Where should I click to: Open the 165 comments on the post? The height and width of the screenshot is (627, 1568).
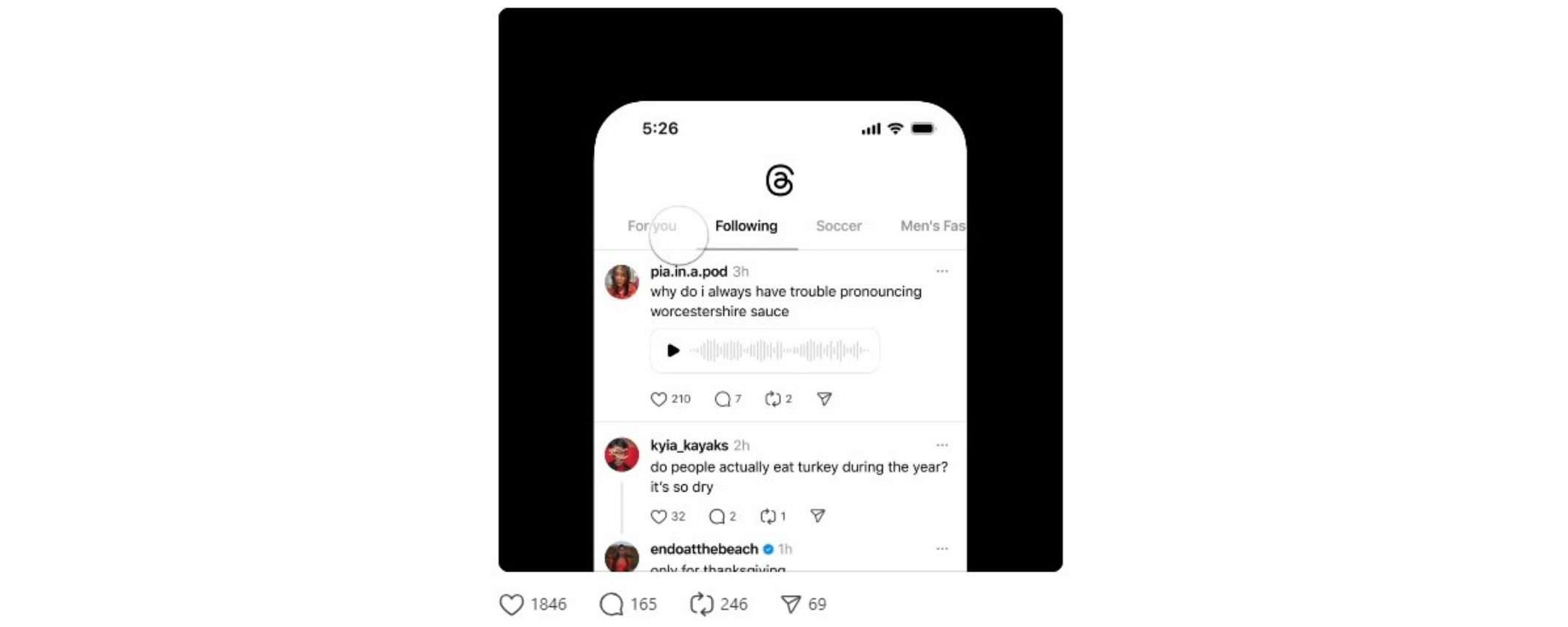point(612,604)
